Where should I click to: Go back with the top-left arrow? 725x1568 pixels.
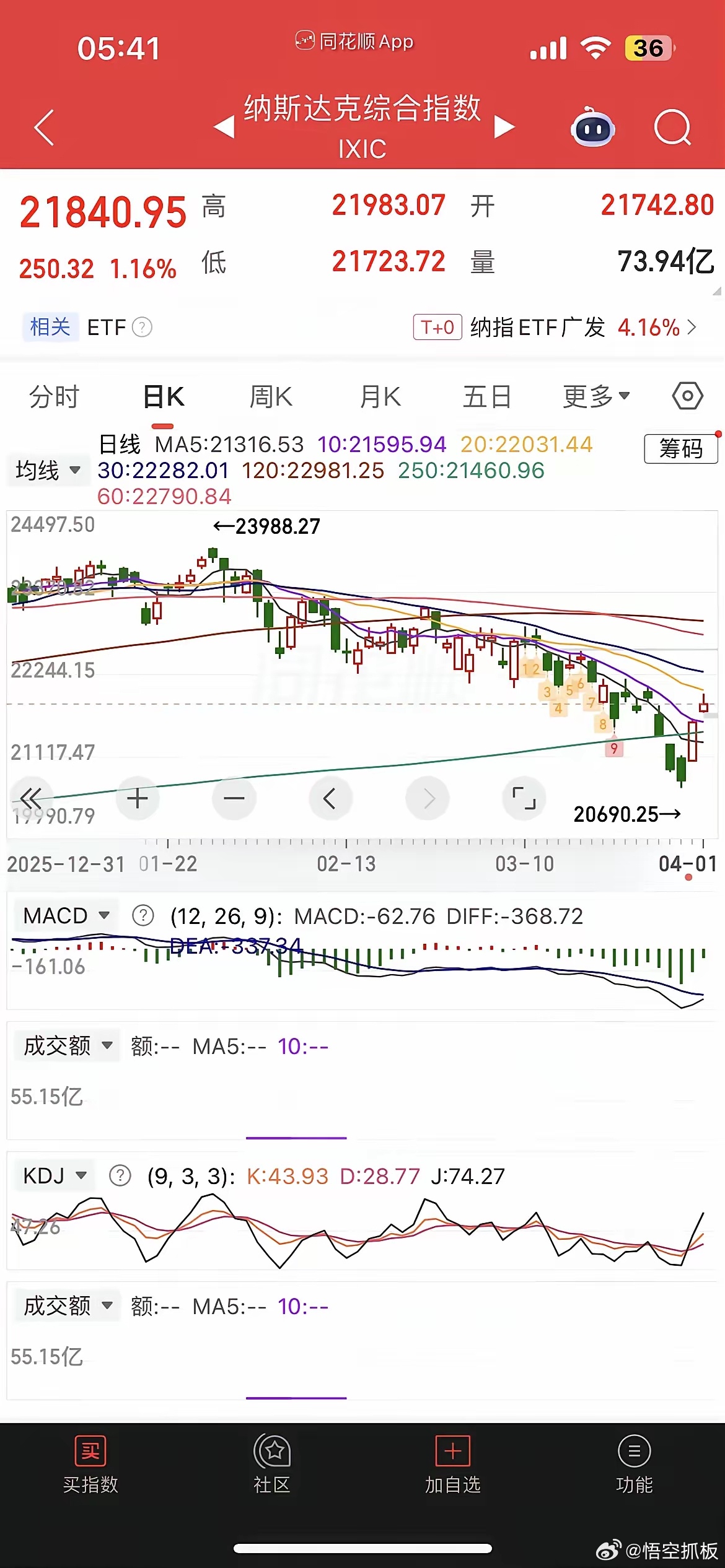(x=45, y=128)
